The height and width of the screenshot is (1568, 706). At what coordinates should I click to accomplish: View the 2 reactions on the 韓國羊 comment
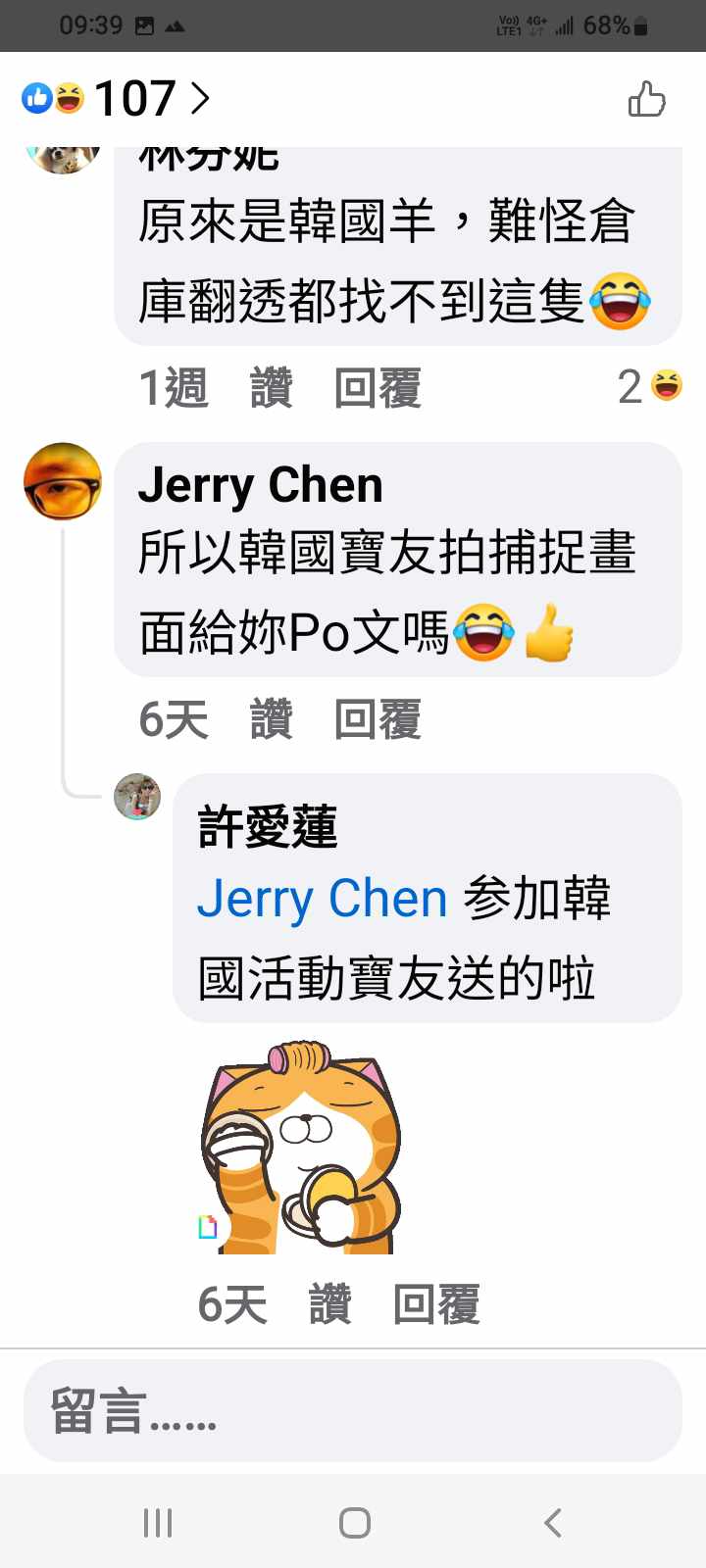pyautogui.click(x=649, y=386)
